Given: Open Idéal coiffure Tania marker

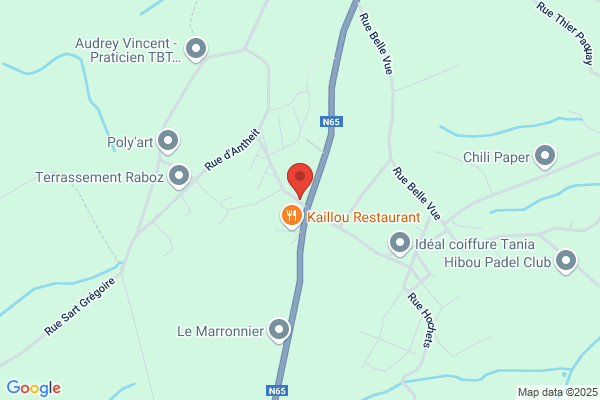Looking at the screenshot, I should (400, 243).
